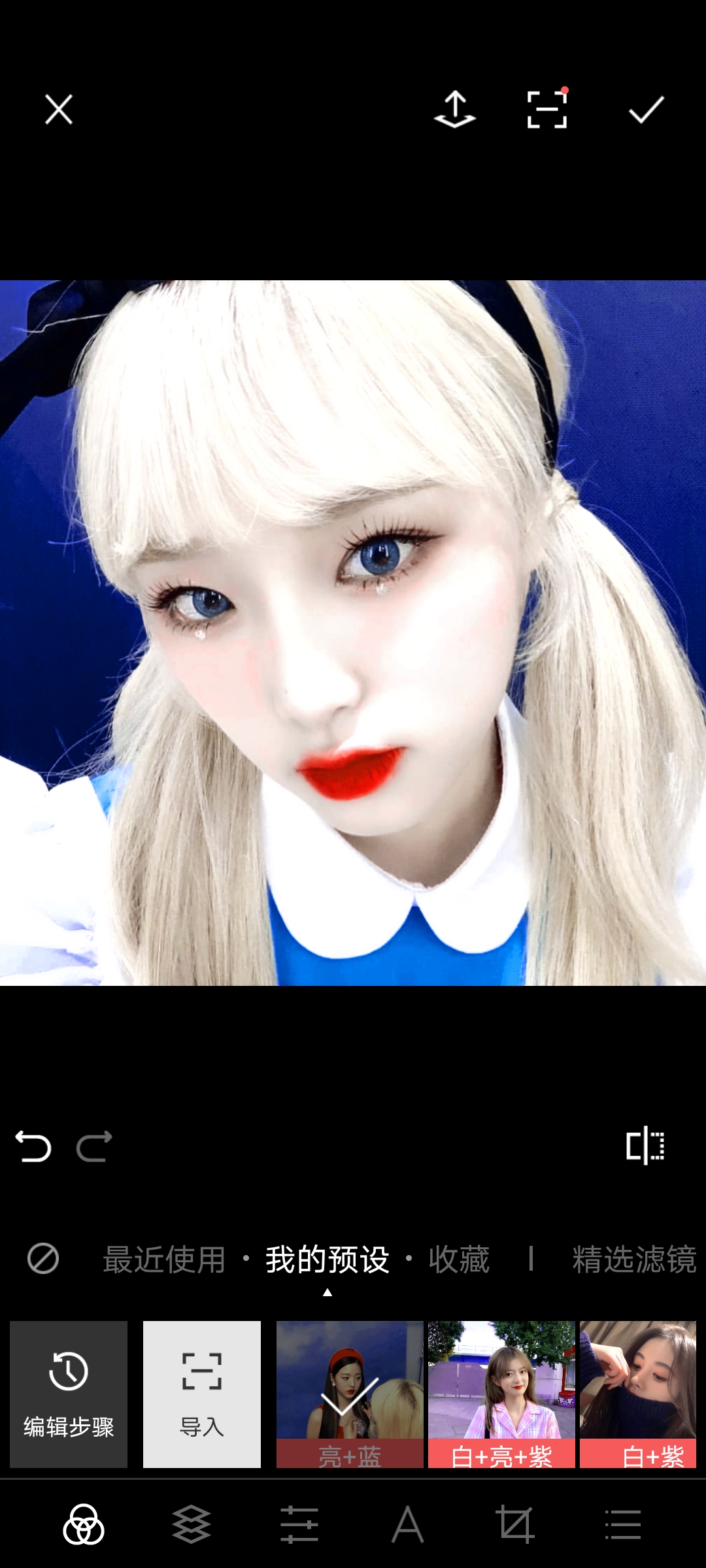This screenshot has height=1568, width=706.
Task: Open the layers tool in bottom toolbar
Action: tap(192, 1525)
